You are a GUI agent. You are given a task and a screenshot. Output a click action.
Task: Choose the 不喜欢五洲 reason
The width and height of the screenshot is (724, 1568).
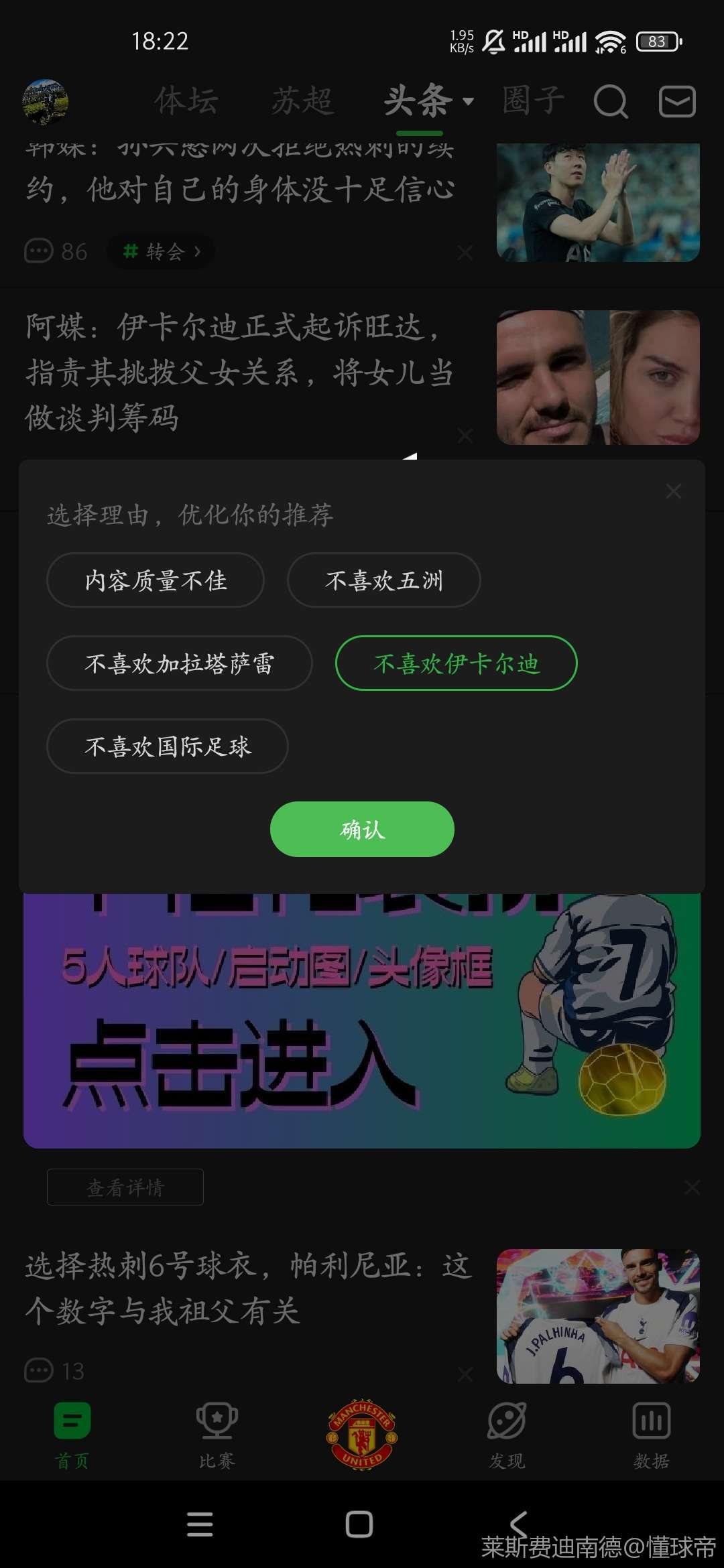pyautogui.click(x=383, y=580)
